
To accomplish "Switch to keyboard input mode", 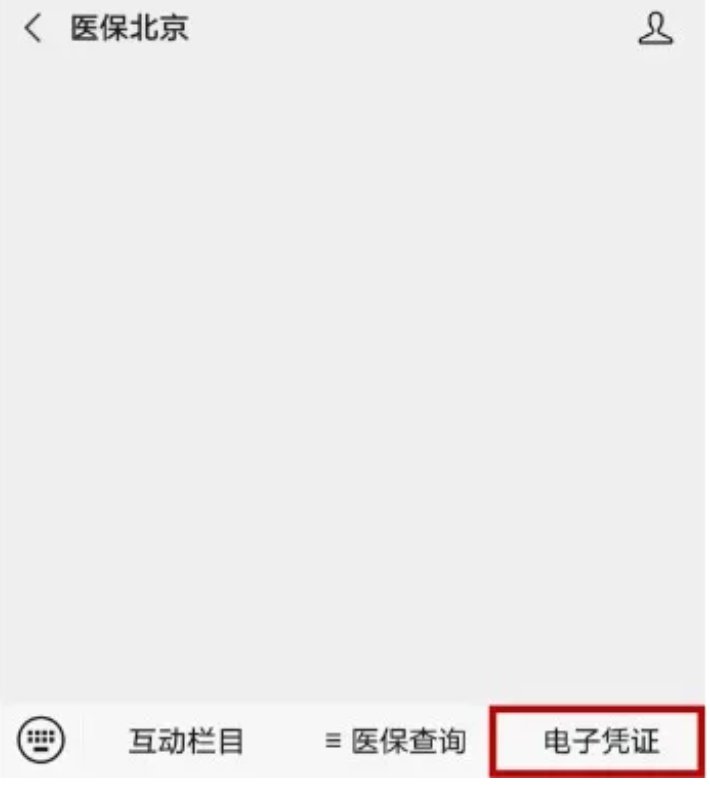I will [41, 740].
